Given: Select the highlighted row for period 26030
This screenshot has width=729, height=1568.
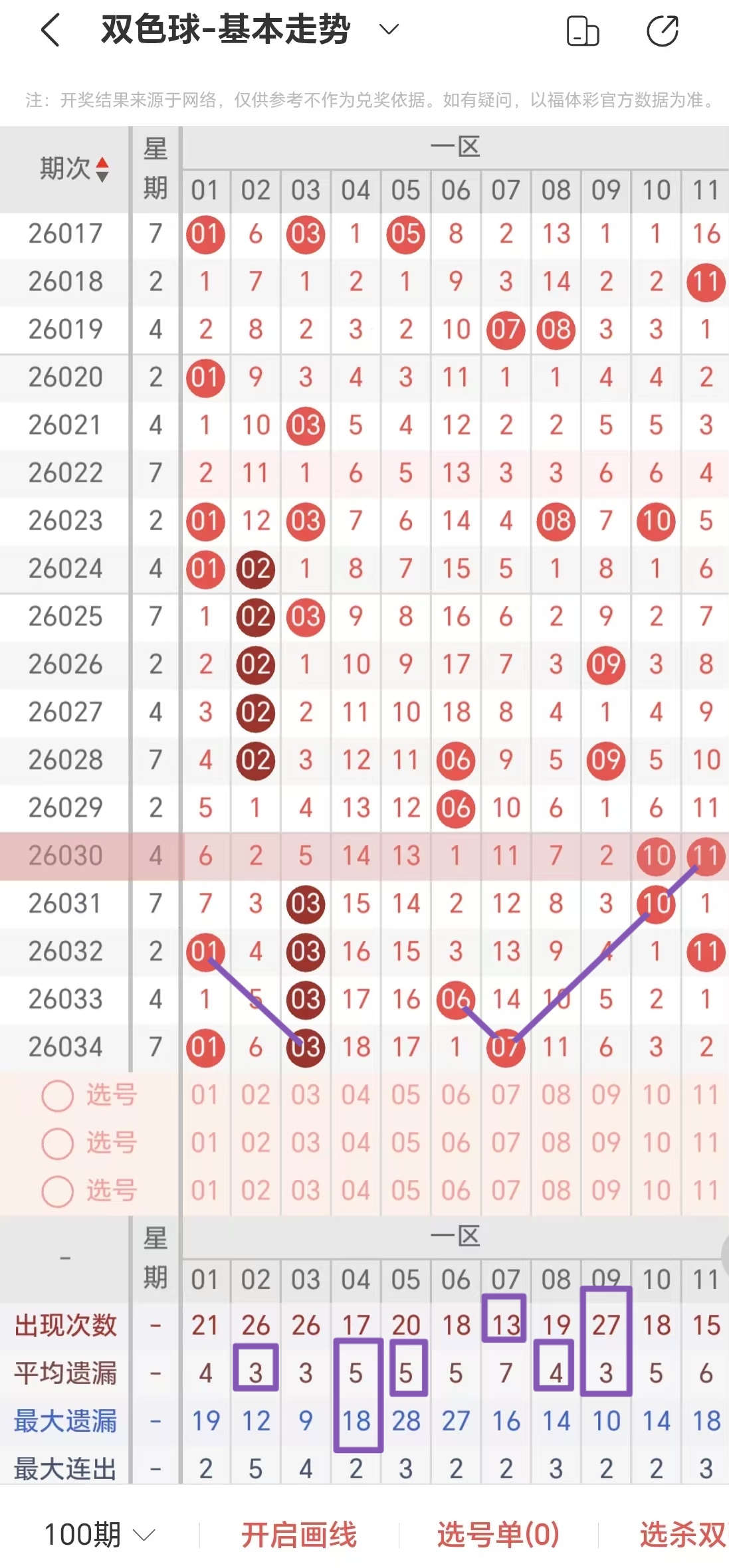Looking at the screenshot, I should (x=66, y=856).
